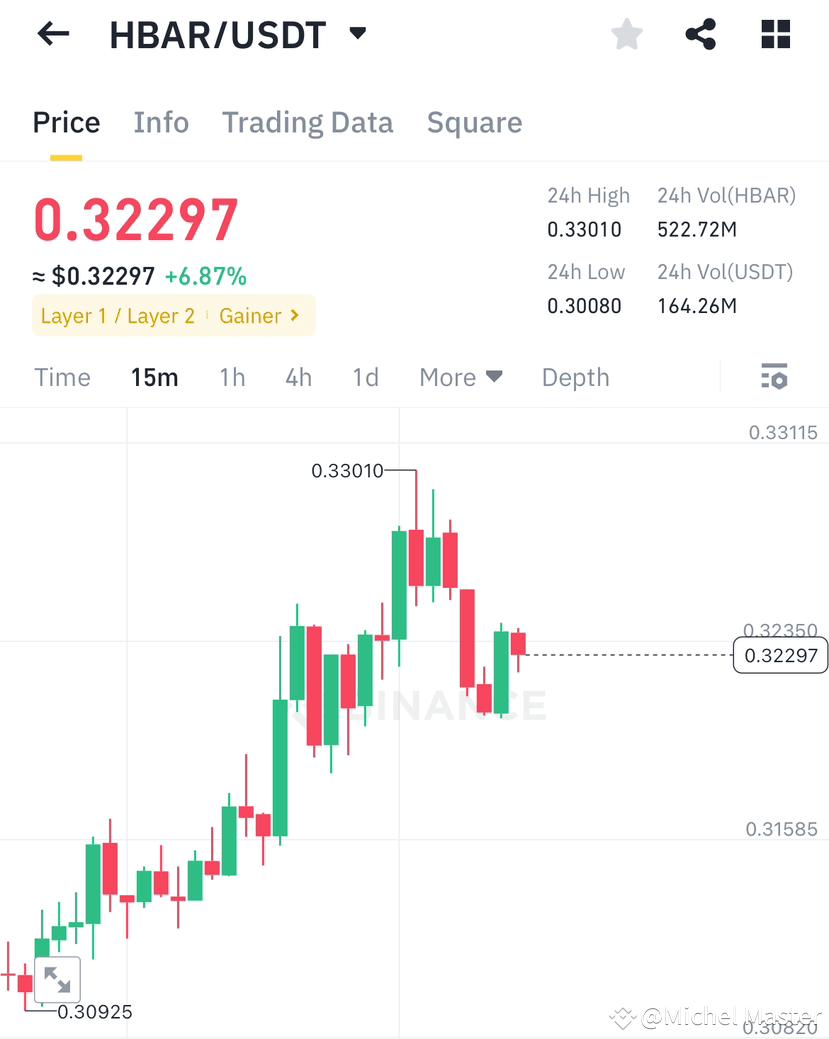
Task: Switch chart to Time view
Action: point(62,377)
